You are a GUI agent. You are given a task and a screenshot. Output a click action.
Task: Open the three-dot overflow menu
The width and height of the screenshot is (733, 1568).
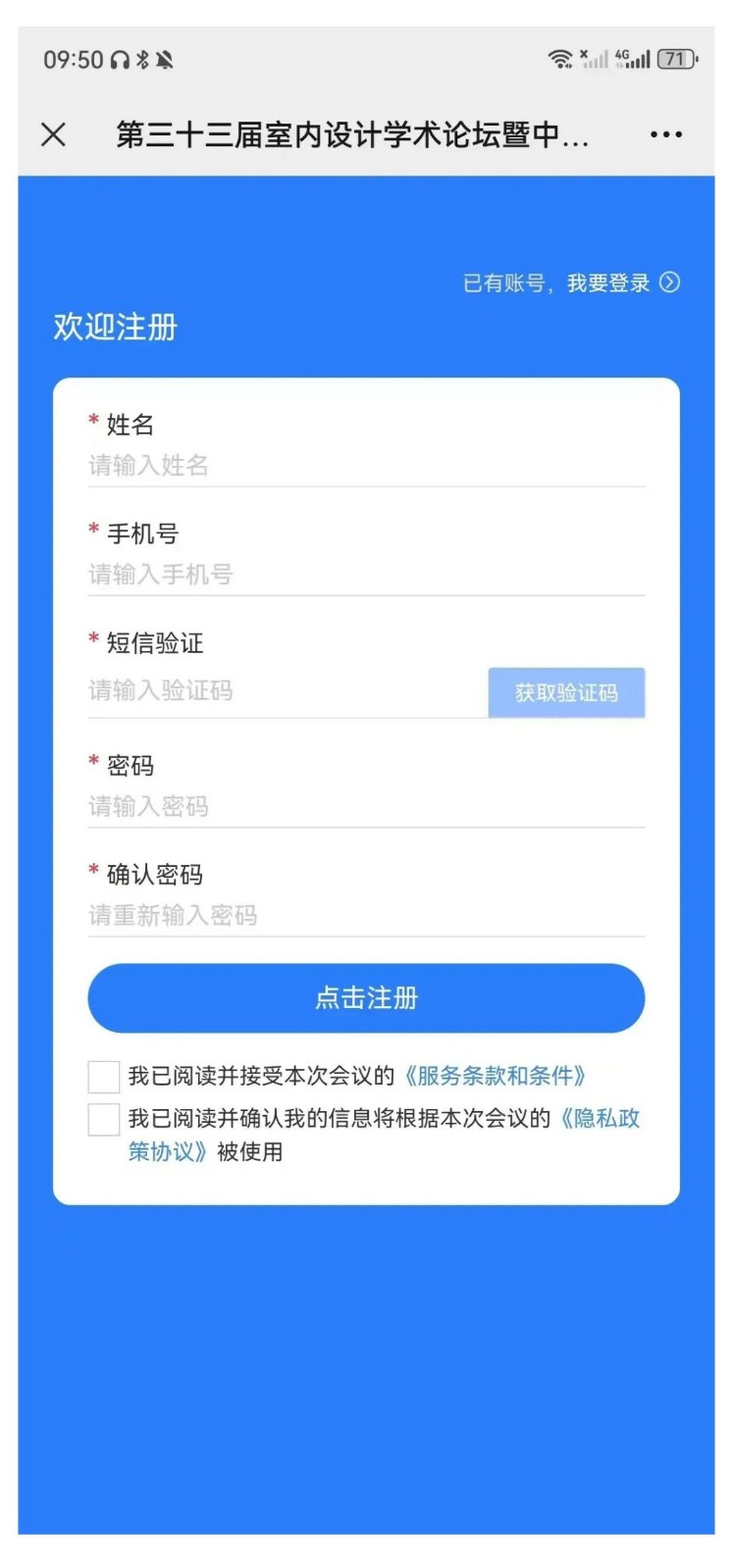pyautogui.click(x=665, y=134)
